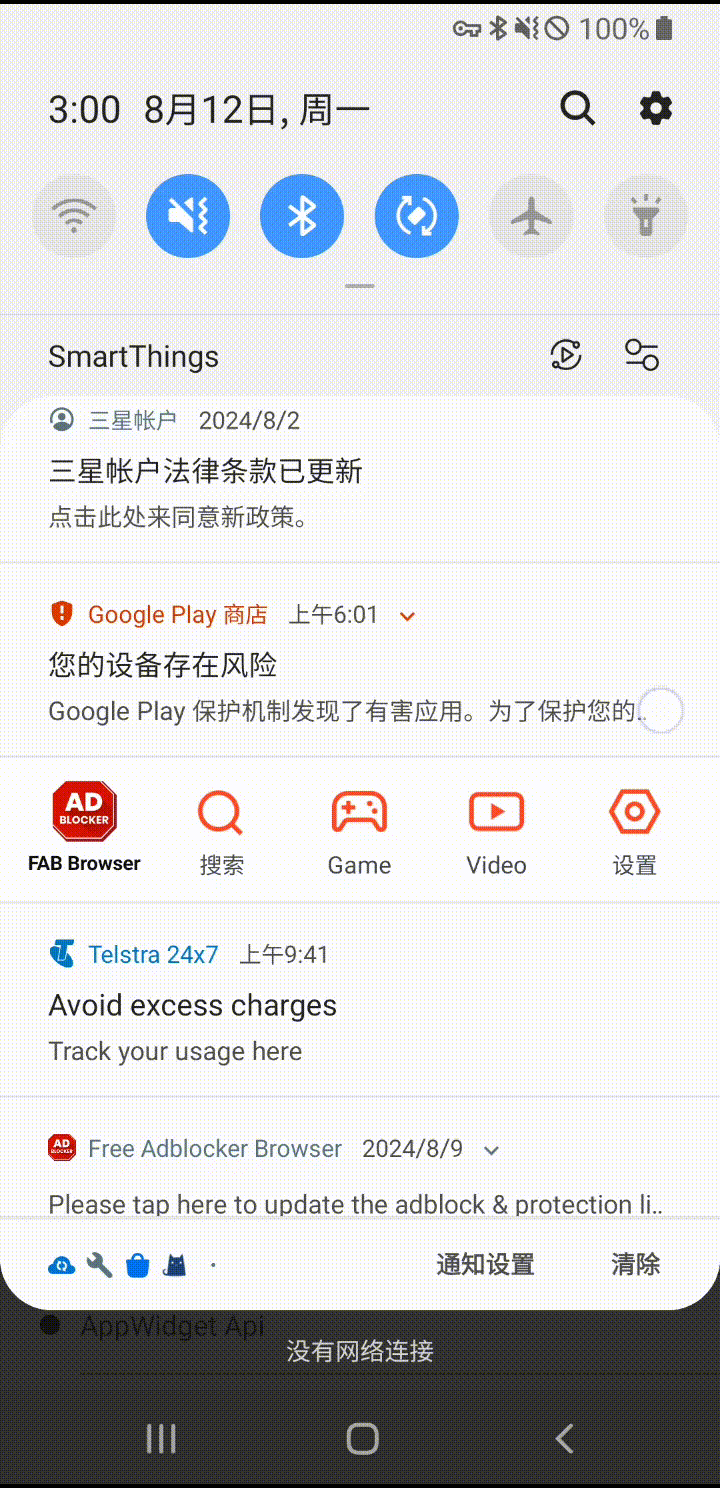Open 通知设置
This screenshot has width=720, height=1488.
[x=485, y=1264]
